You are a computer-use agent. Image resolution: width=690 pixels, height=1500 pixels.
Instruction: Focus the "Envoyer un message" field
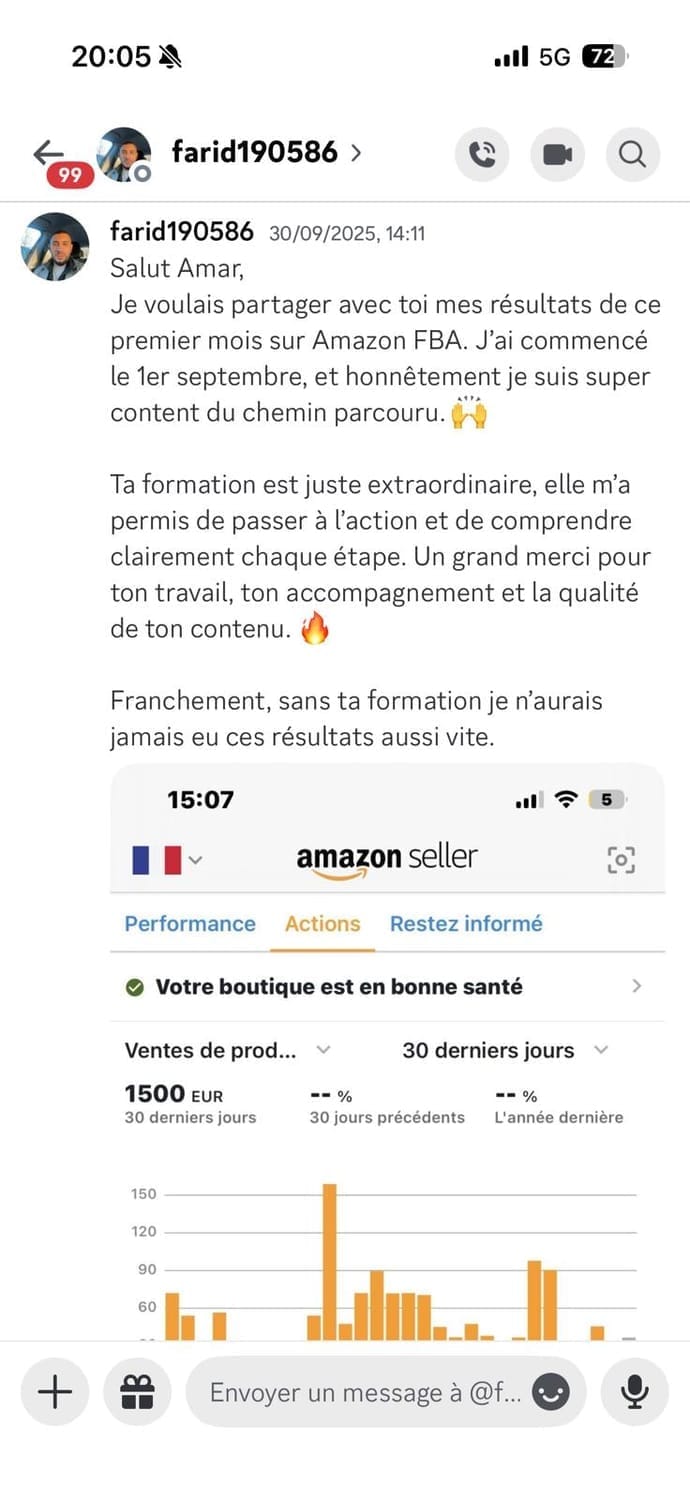365,1392
